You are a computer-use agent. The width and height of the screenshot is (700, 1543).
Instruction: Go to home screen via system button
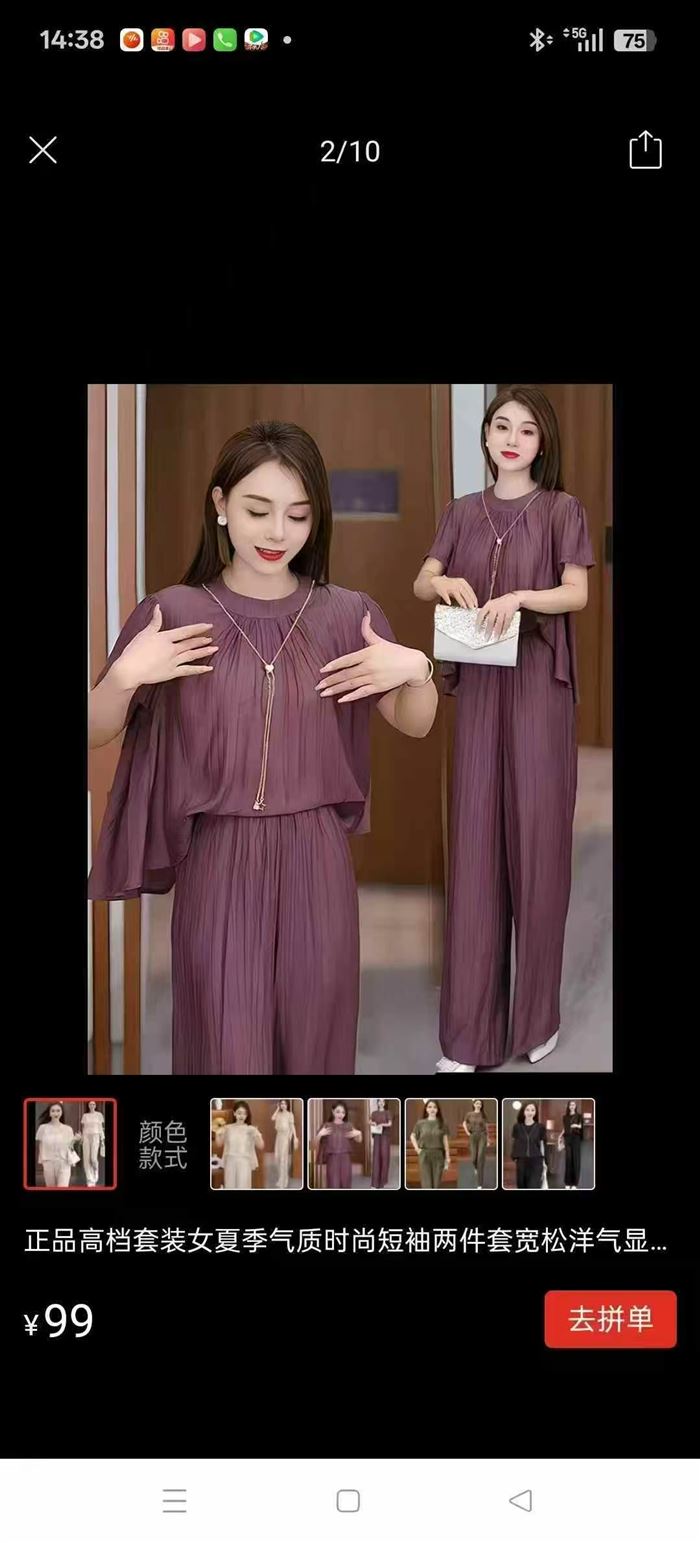click(x=348, y=1500)
